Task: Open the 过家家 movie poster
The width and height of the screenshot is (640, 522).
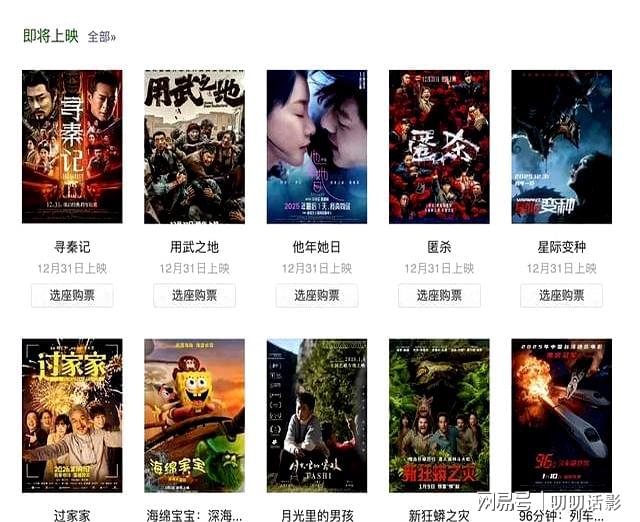Action: click(x=72, y=415)
